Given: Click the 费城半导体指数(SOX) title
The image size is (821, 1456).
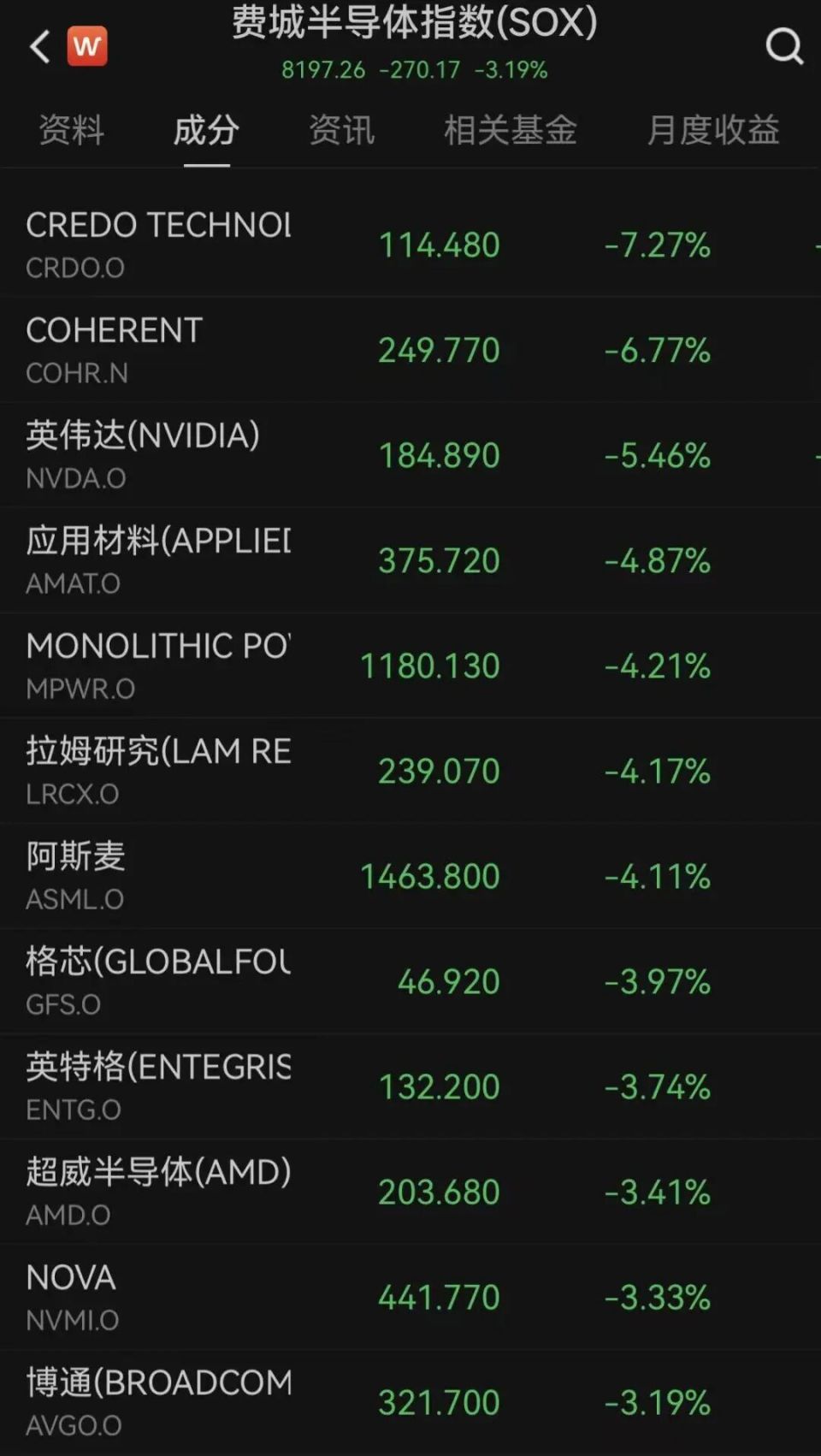Looking at the screenshot, I should coord(410,24).
